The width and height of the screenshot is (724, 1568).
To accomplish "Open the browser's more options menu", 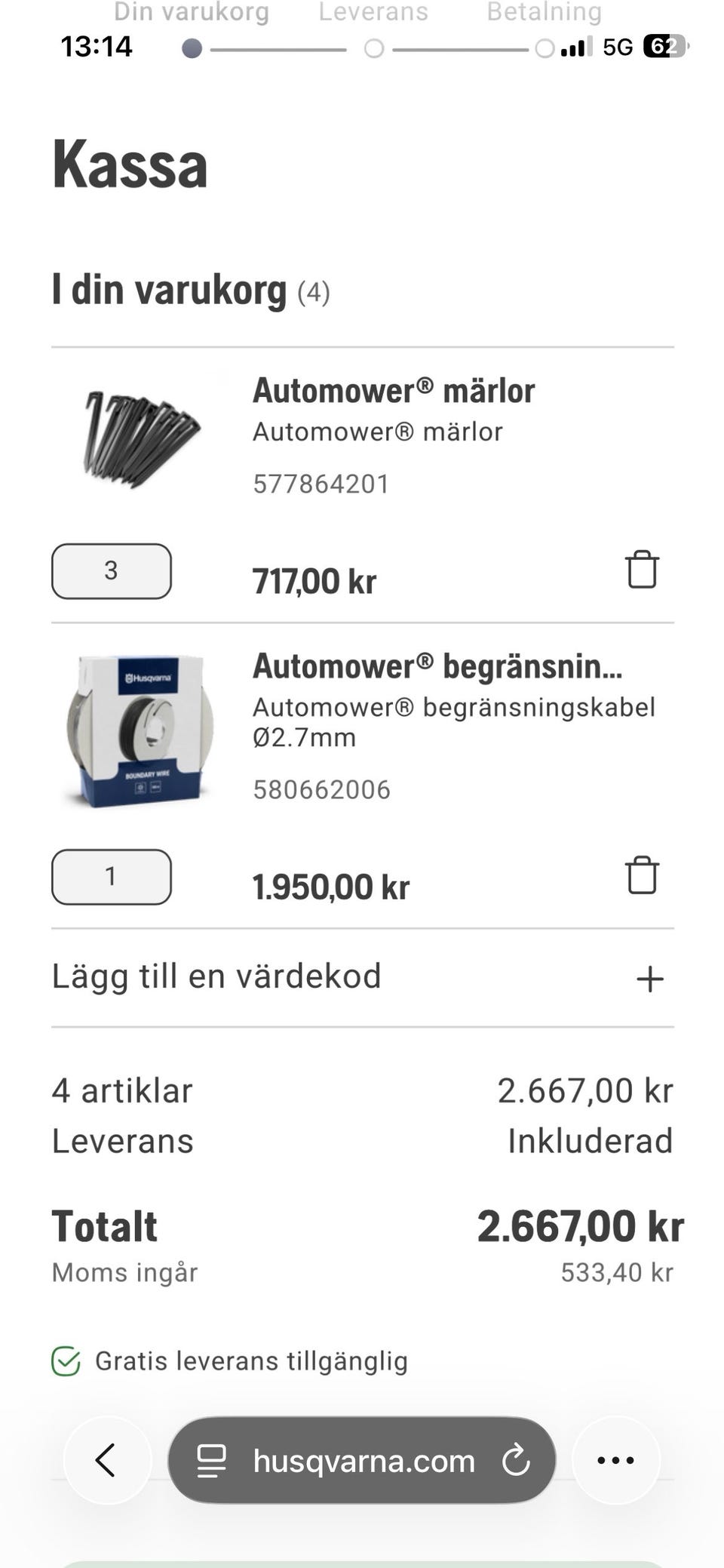I will point(615,1460).
